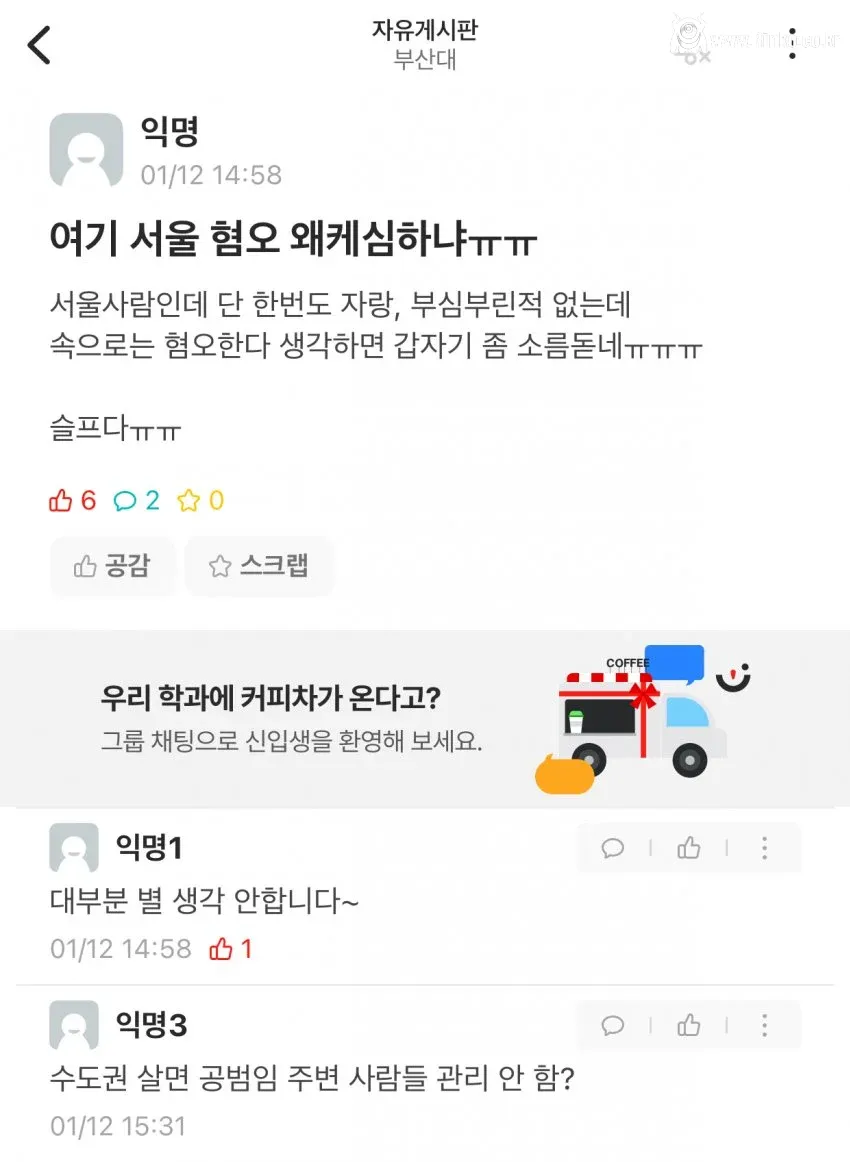Open the three-dot menu on 익명3's comment
This screenshot has height=1162, width=850.
[x=764, y=1025]
